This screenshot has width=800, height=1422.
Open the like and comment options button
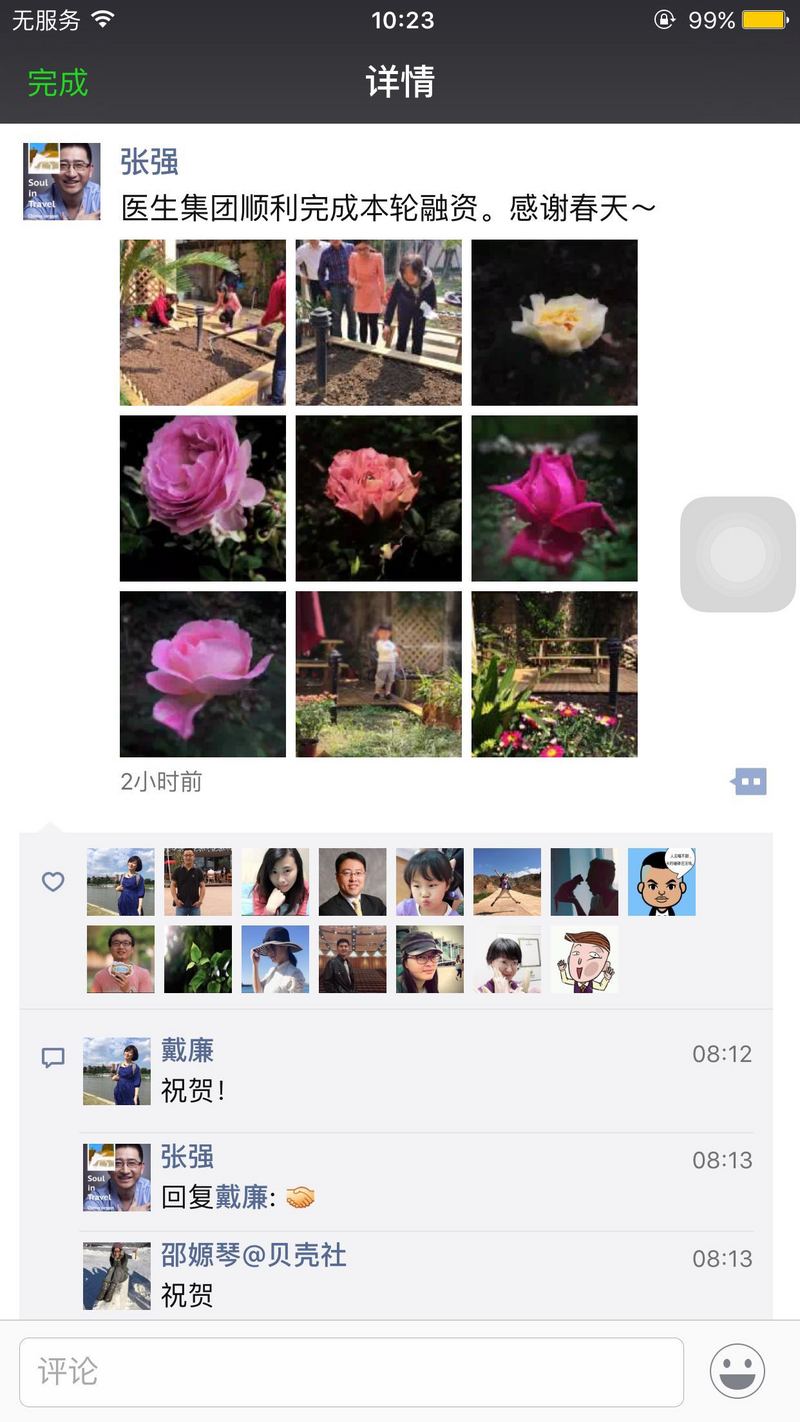pyautogui.click(x=749, y=781)
